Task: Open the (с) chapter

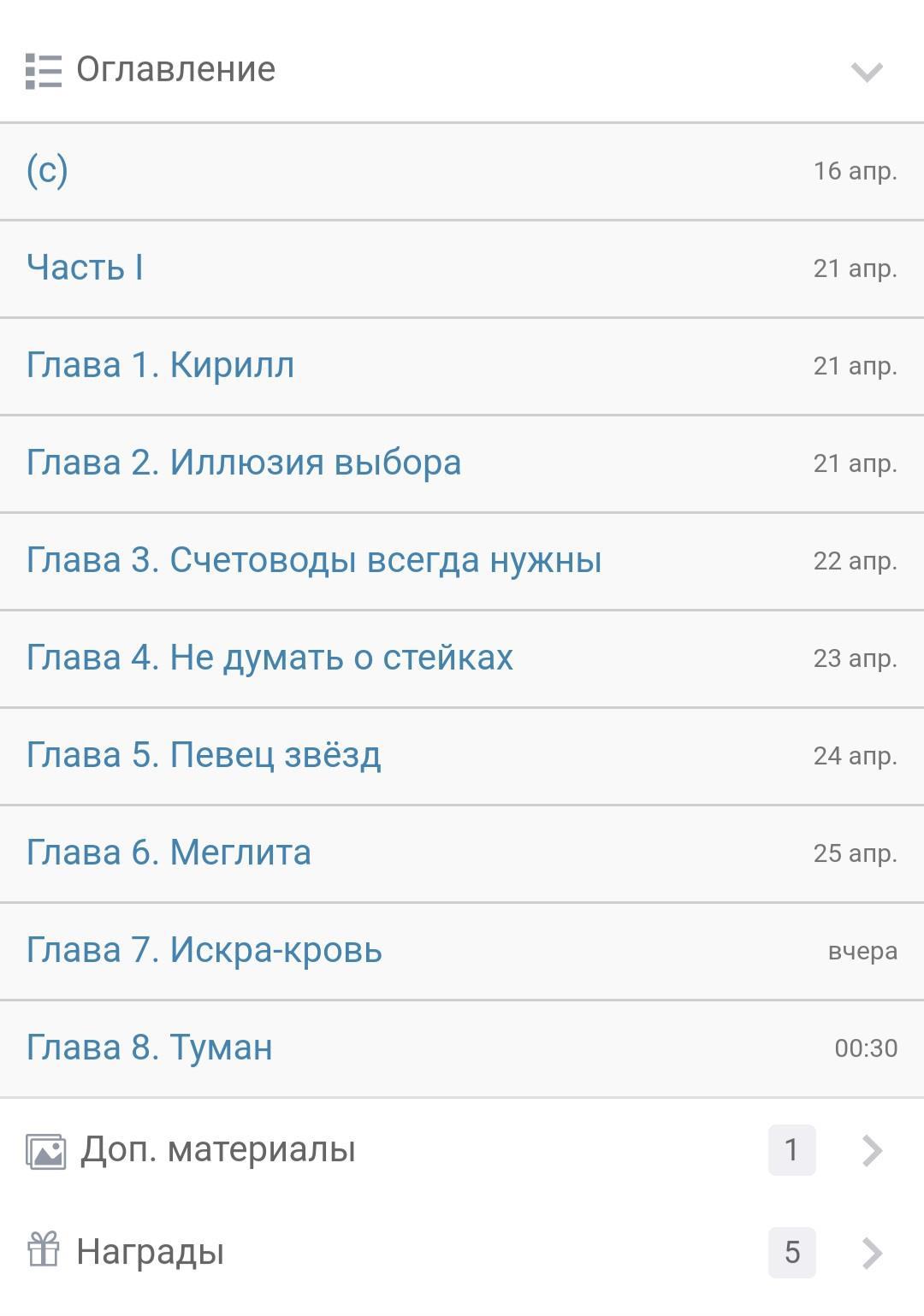Action: (x=48, y=171)
